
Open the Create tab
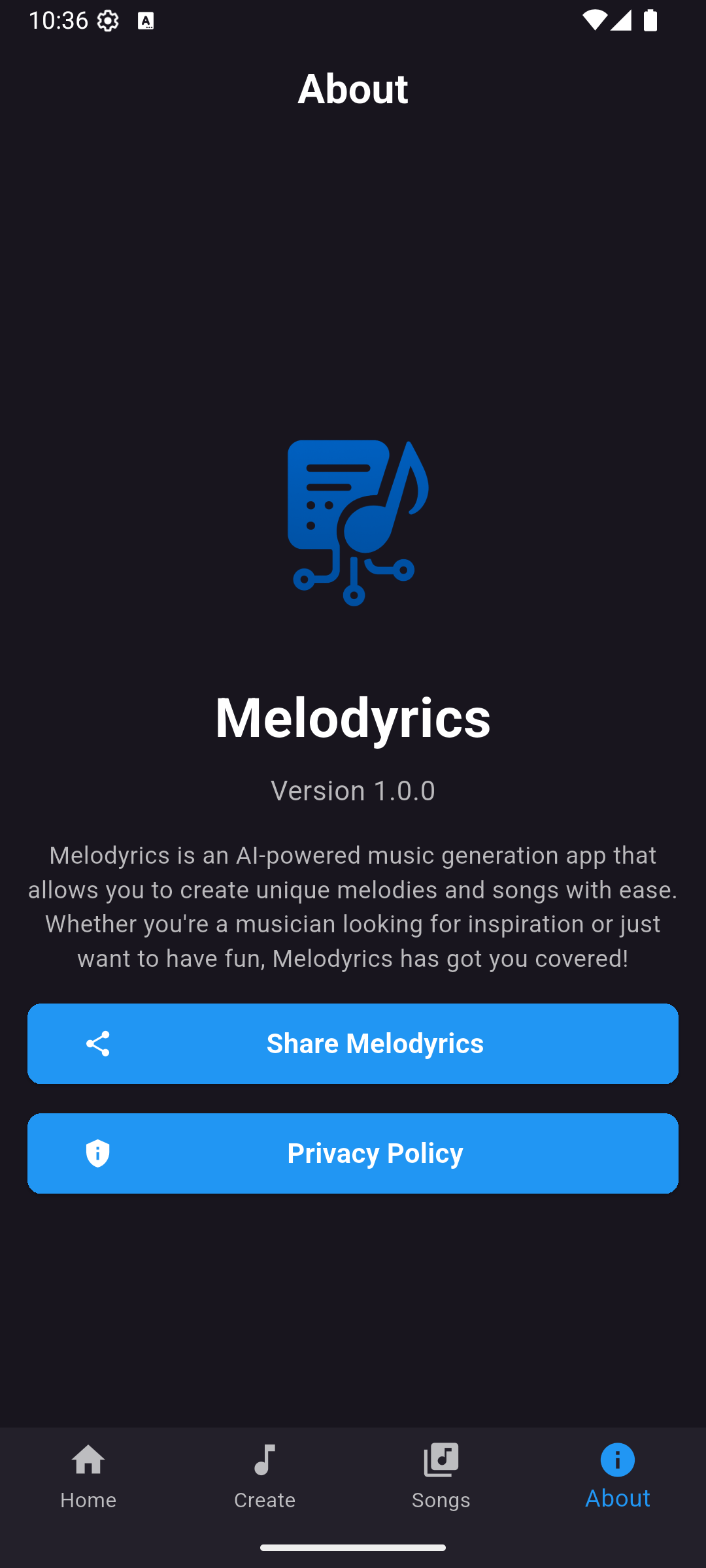tap(265, 1499)
